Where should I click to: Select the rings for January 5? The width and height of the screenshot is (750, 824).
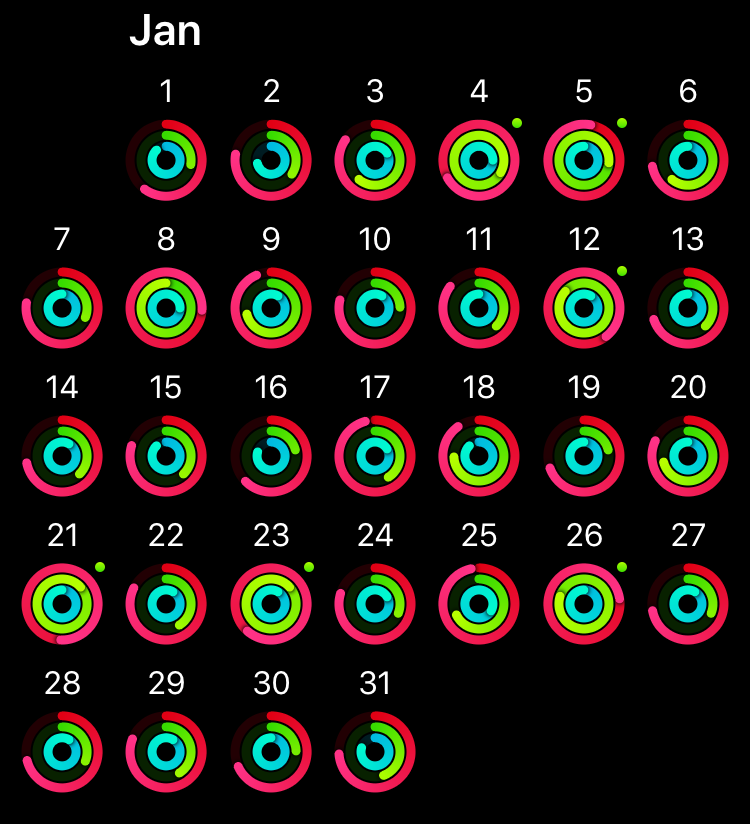click(x=584, y=160)
